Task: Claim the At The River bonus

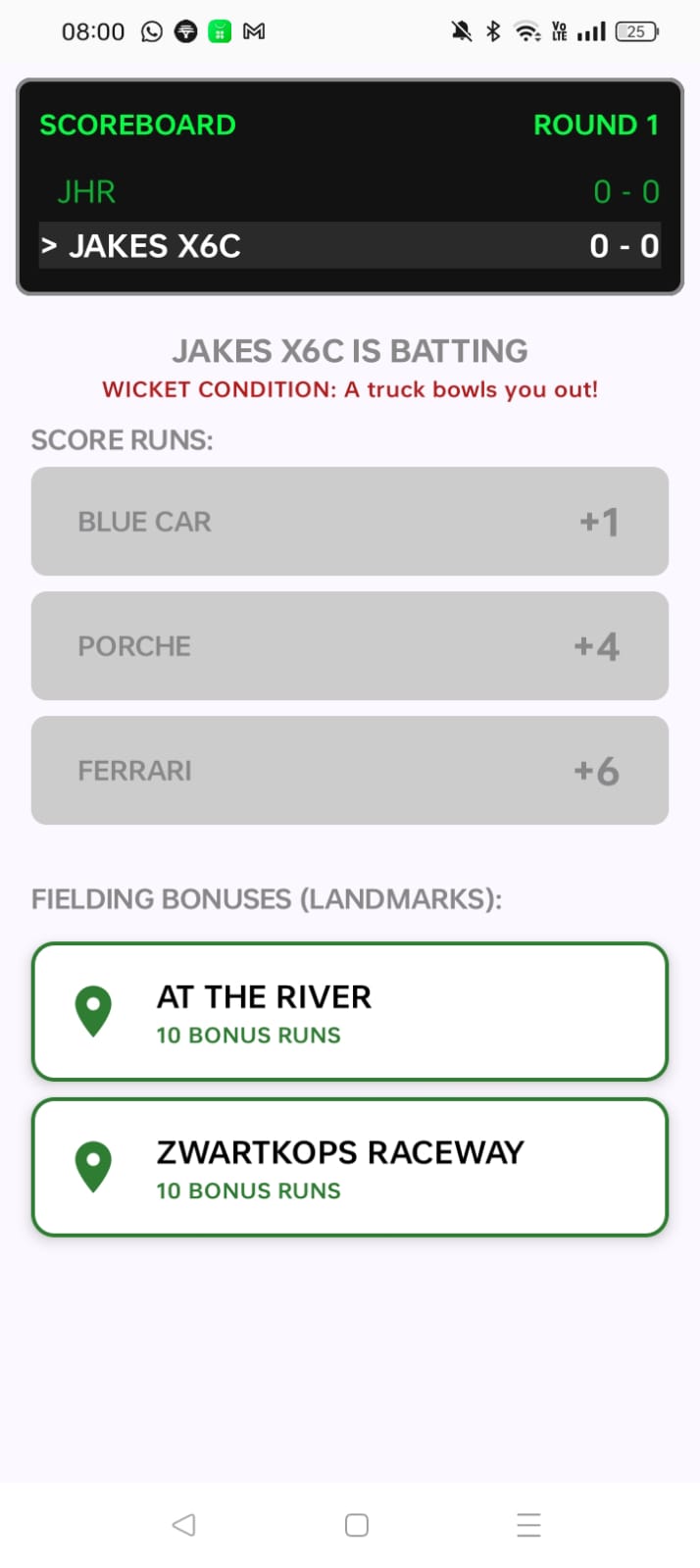Action: (349, 1011)
